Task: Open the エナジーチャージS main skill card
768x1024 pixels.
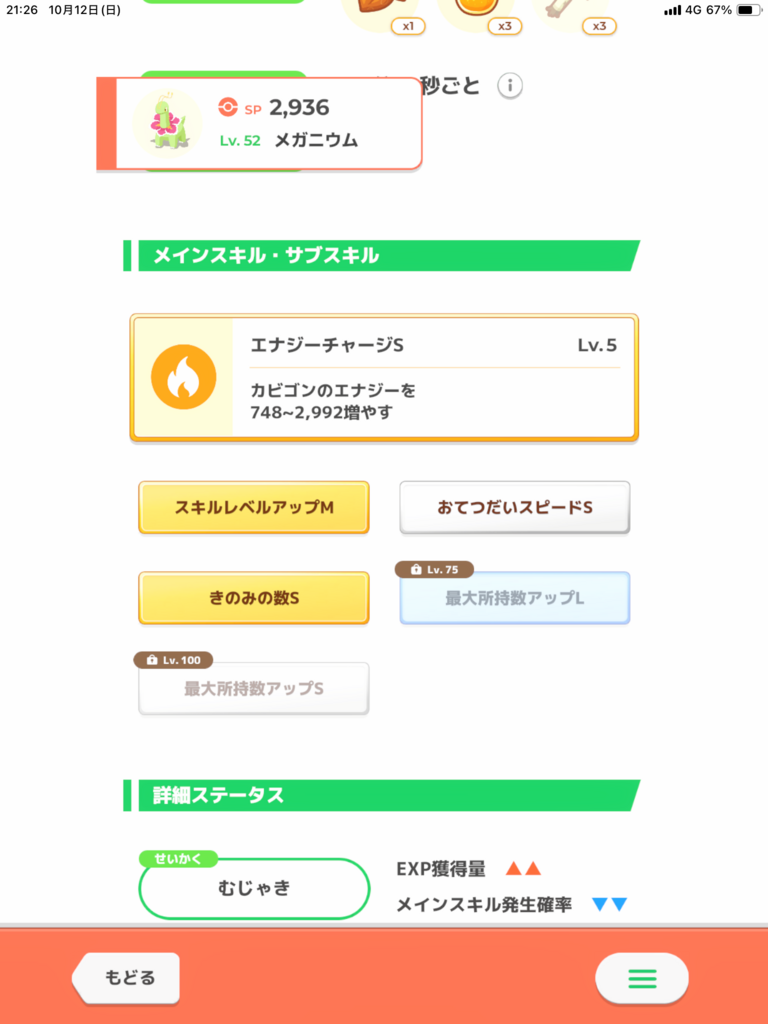Action: (x=384, y=378)
